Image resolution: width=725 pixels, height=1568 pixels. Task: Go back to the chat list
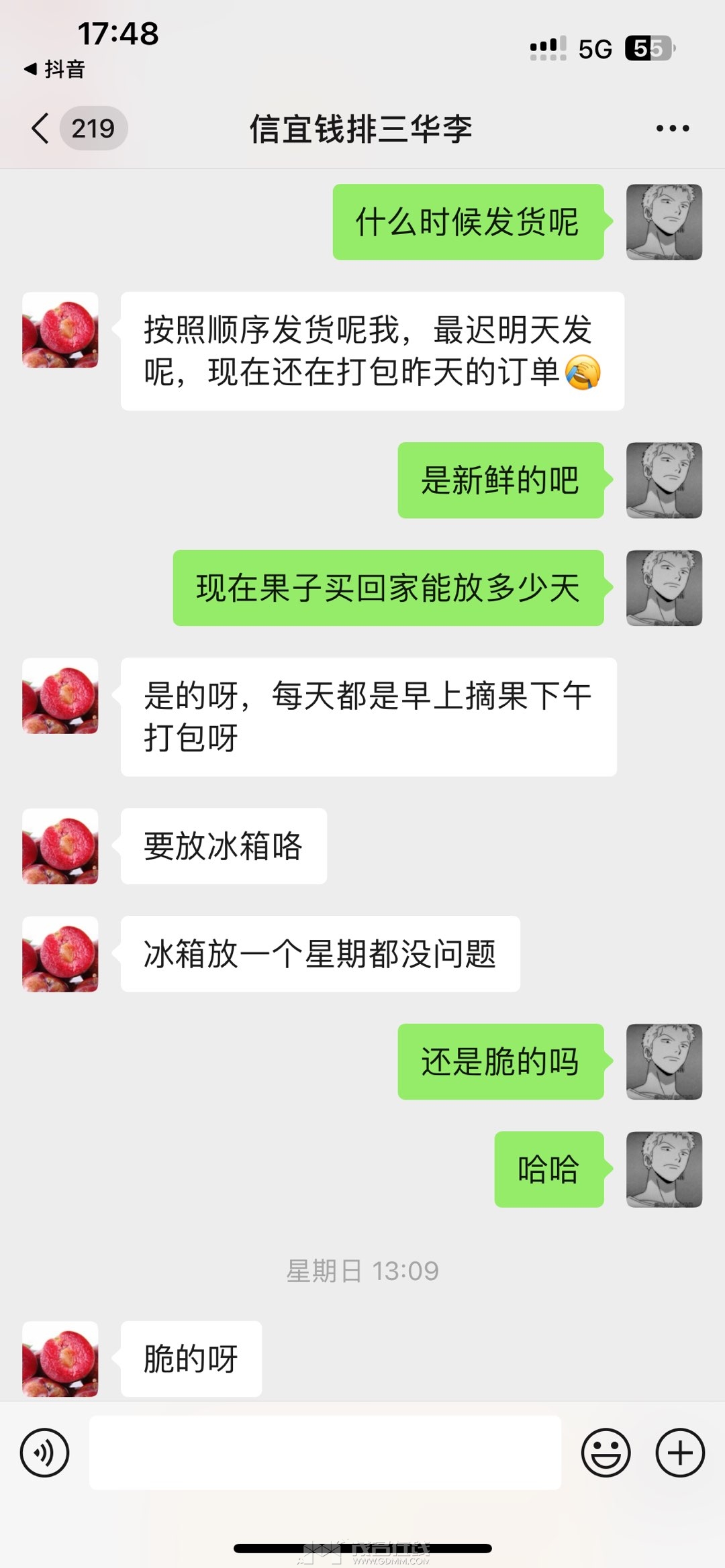[42, 128]
